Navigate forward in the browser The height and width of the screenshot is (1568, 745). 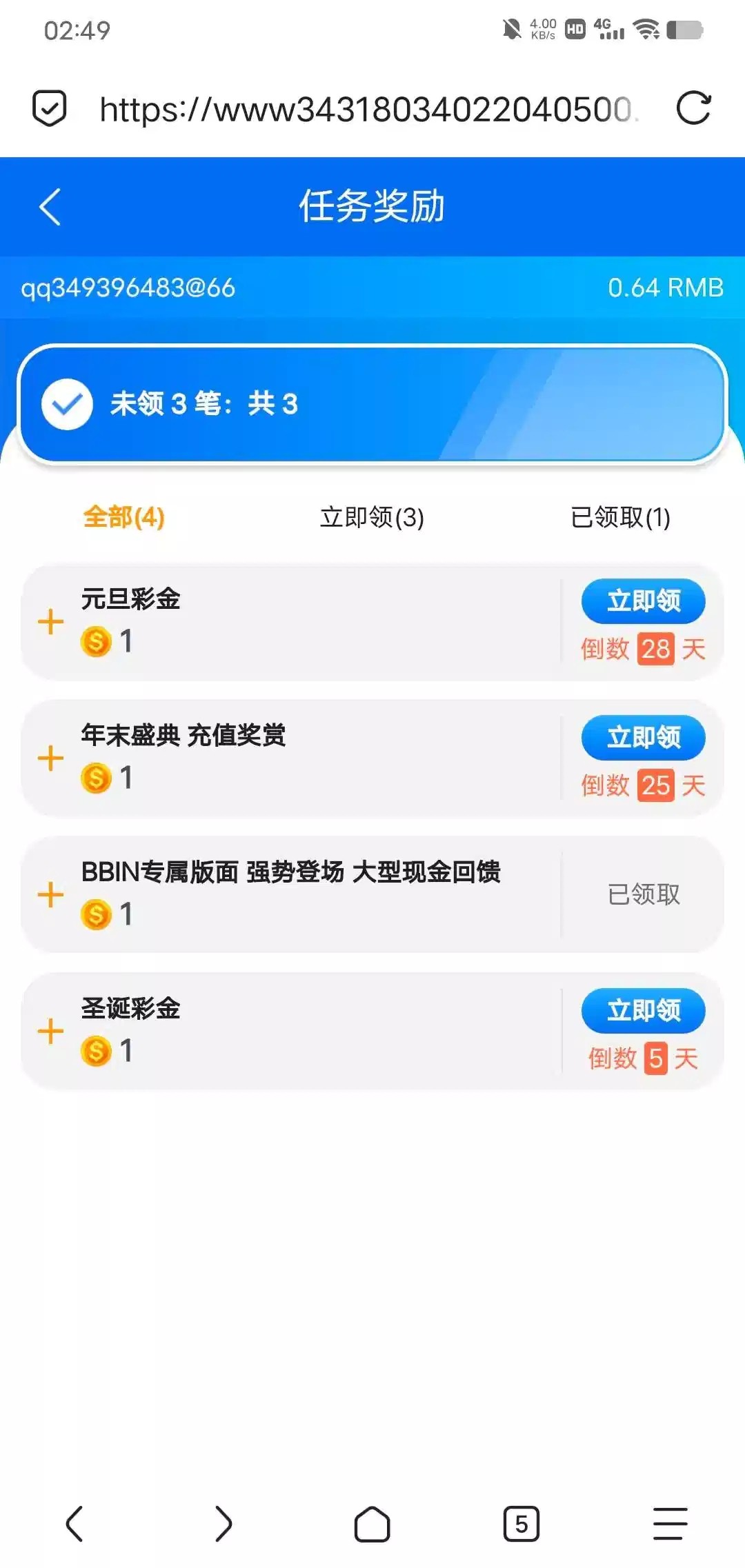223,1524
